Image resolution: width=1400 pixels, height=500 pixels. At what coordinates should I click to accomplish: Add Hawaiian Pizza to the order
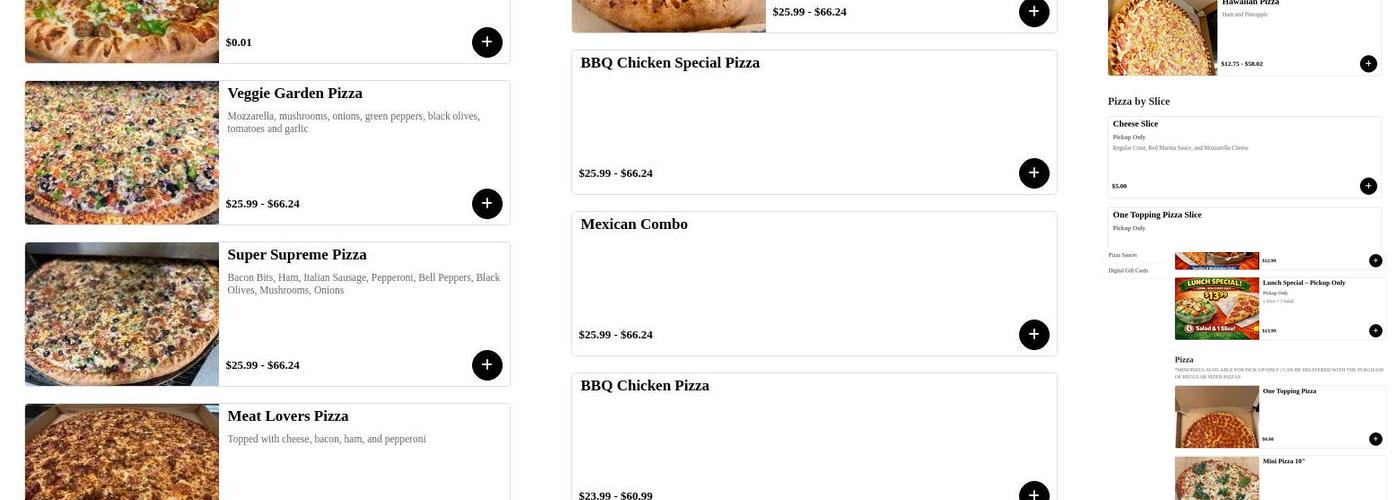point(1368,64)
